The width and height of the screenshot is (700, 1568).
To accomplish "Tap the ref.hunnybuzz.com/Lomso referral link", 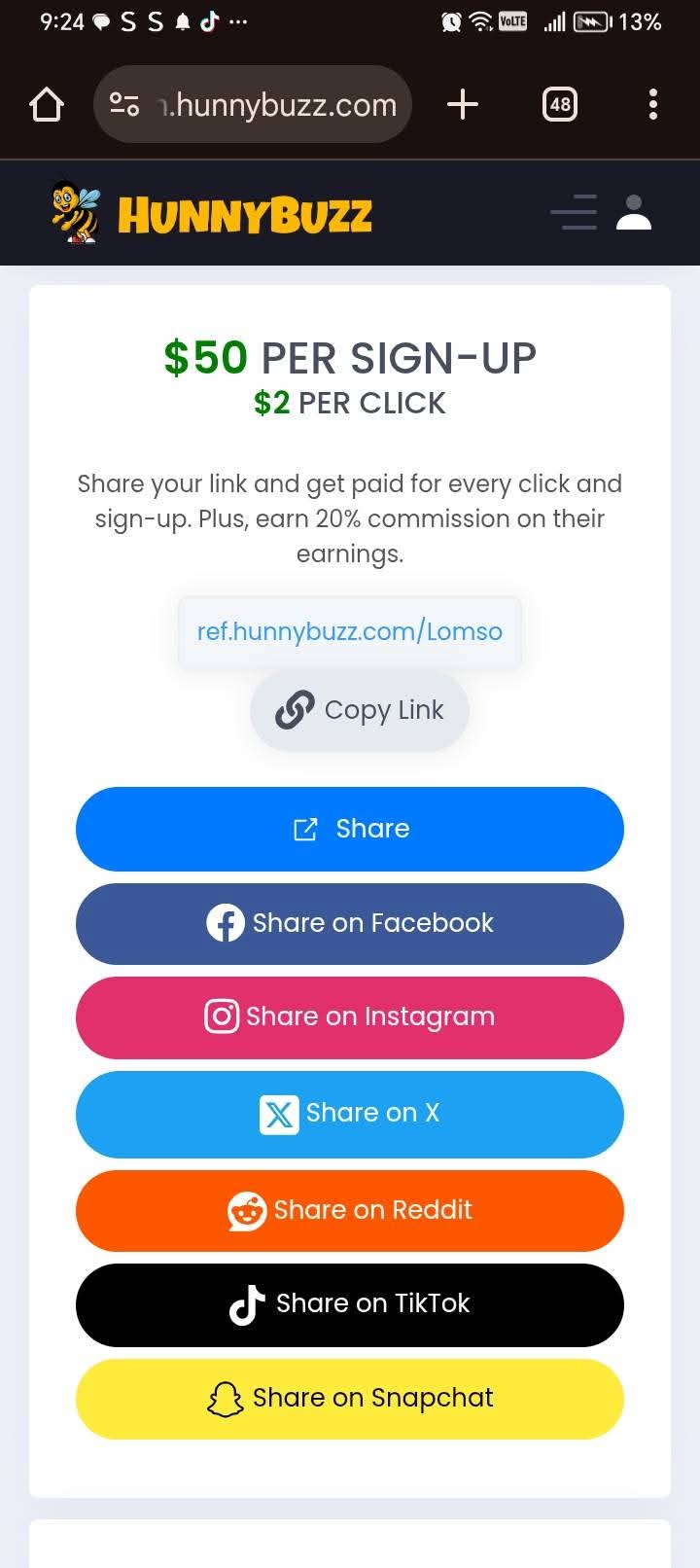I will [x=350, y=631].
